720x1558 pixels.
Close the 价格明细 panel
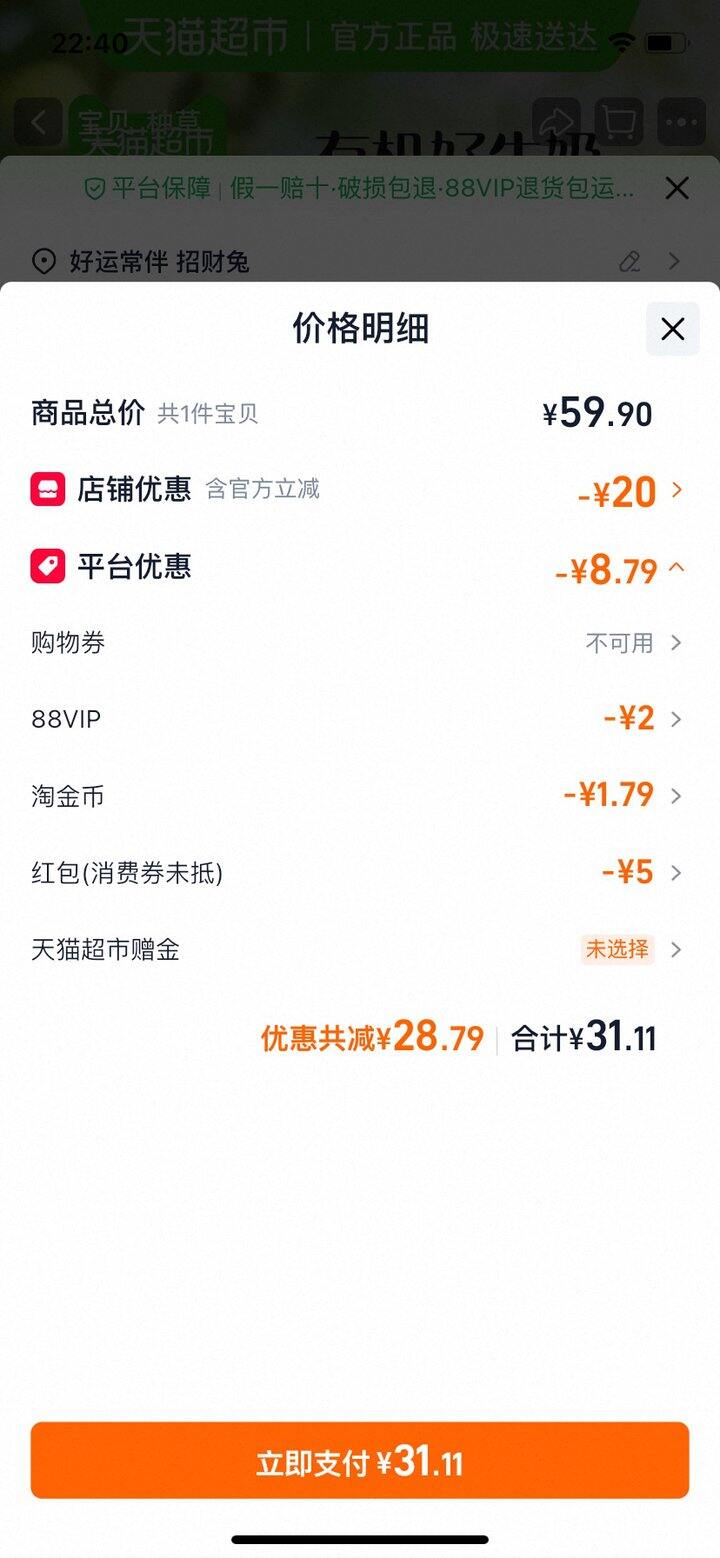point(672,329)
